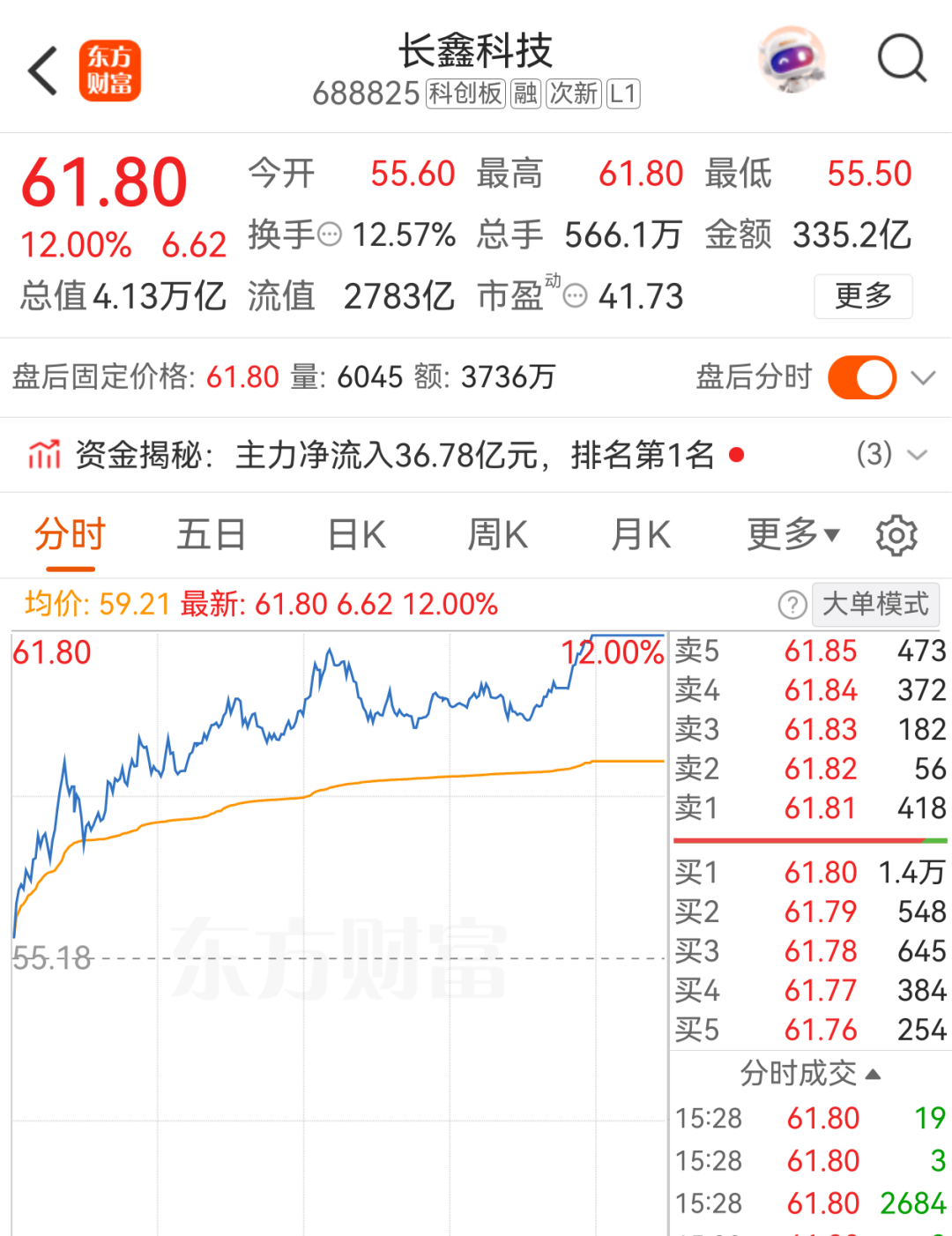Screen dimensions: 952x1236
Task: Open the search magnifier icon
Action: [x=903, y=60]
